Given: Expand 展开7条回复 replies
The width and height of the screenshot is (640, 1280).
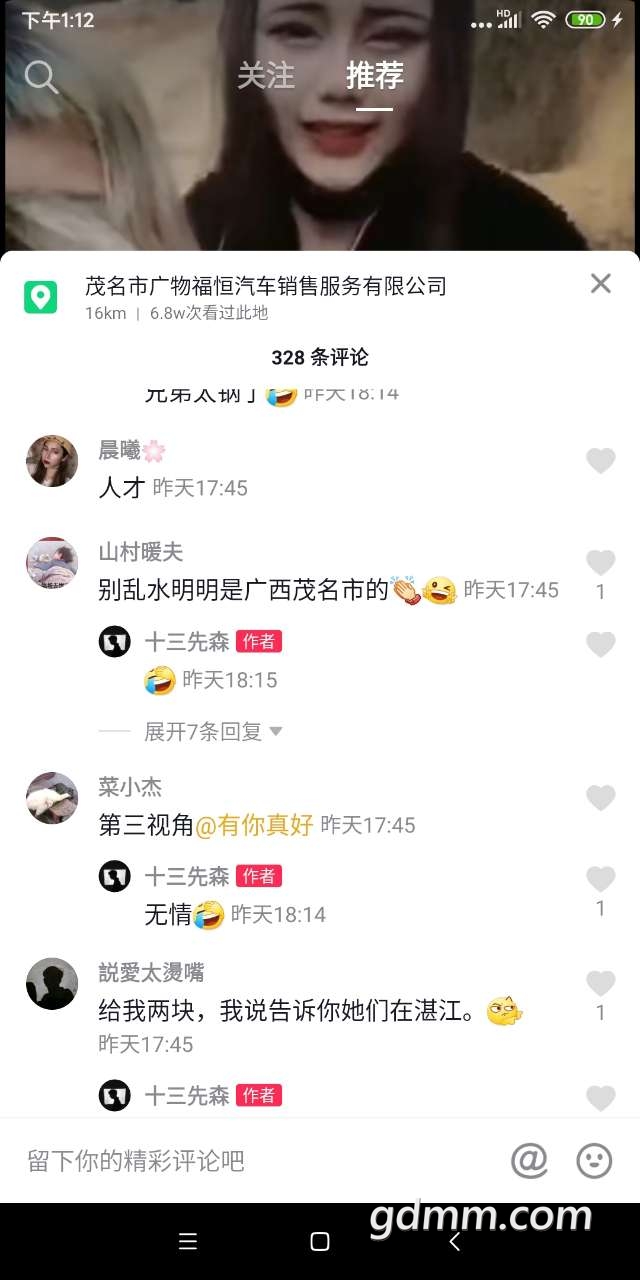Looking at the screenshot, I should (213, 732).
